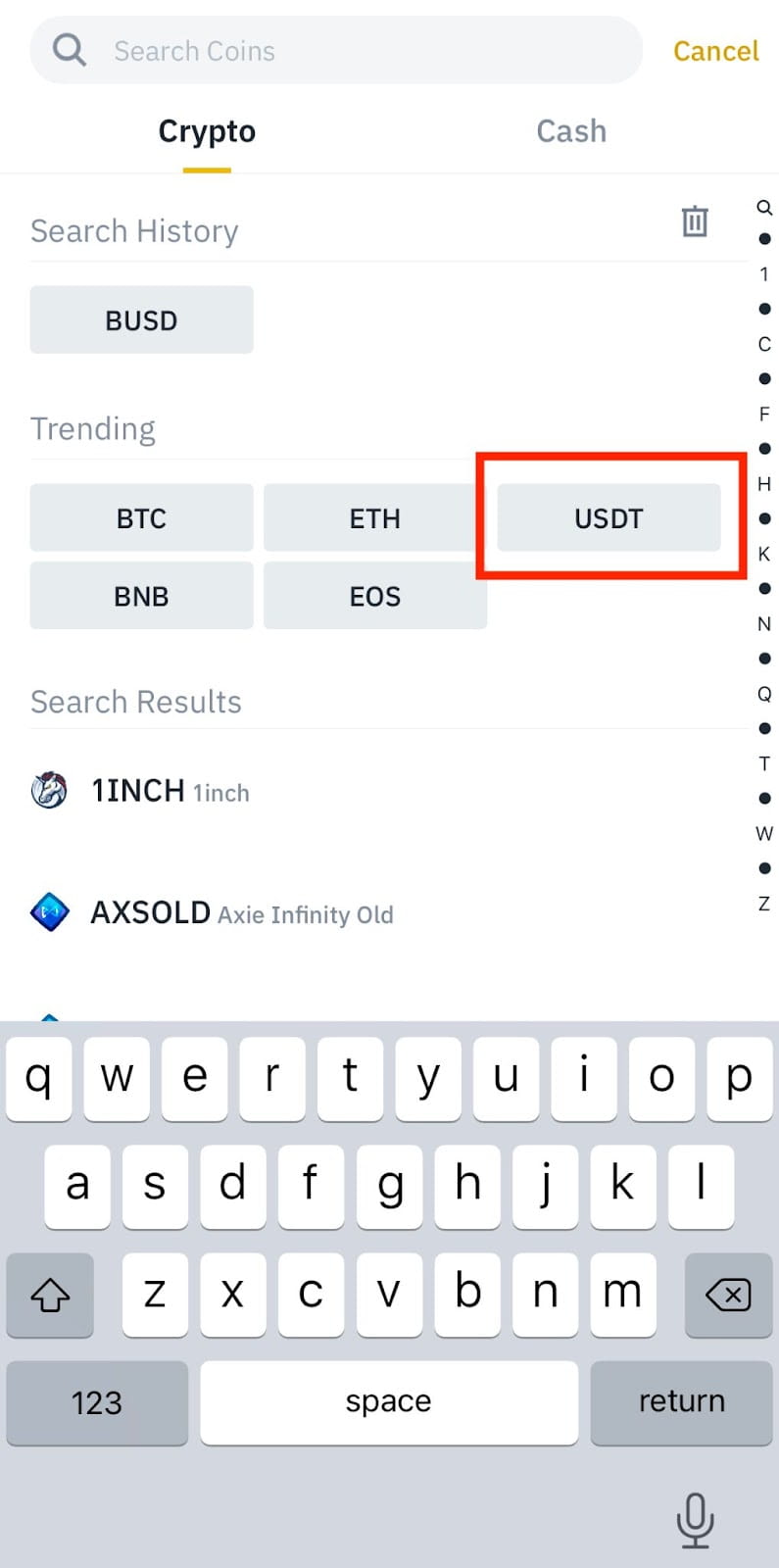
Task: Choose BNB from trending
Action: pos(141,596)
